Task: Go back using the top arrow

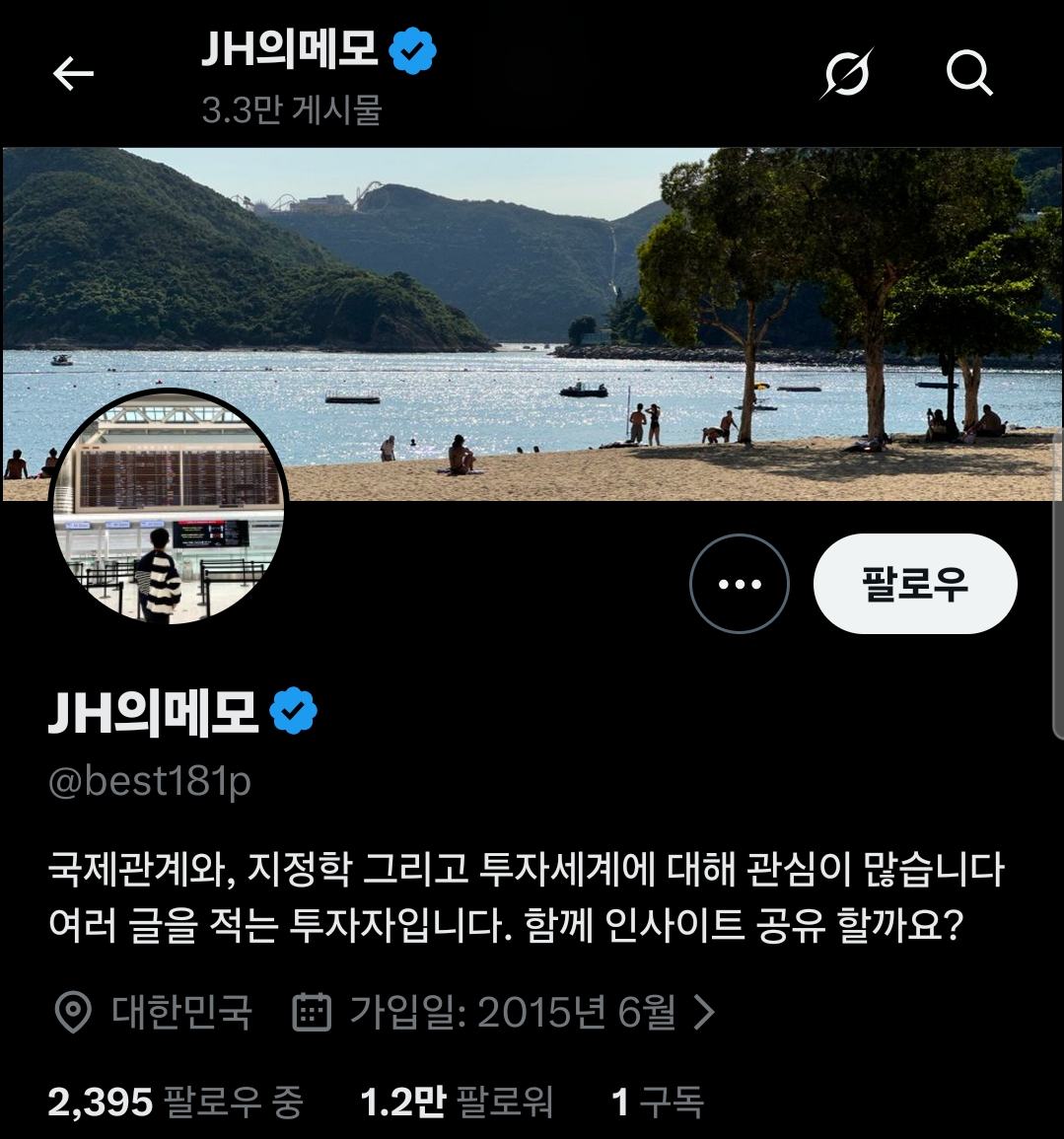Action: pos(73,73)
